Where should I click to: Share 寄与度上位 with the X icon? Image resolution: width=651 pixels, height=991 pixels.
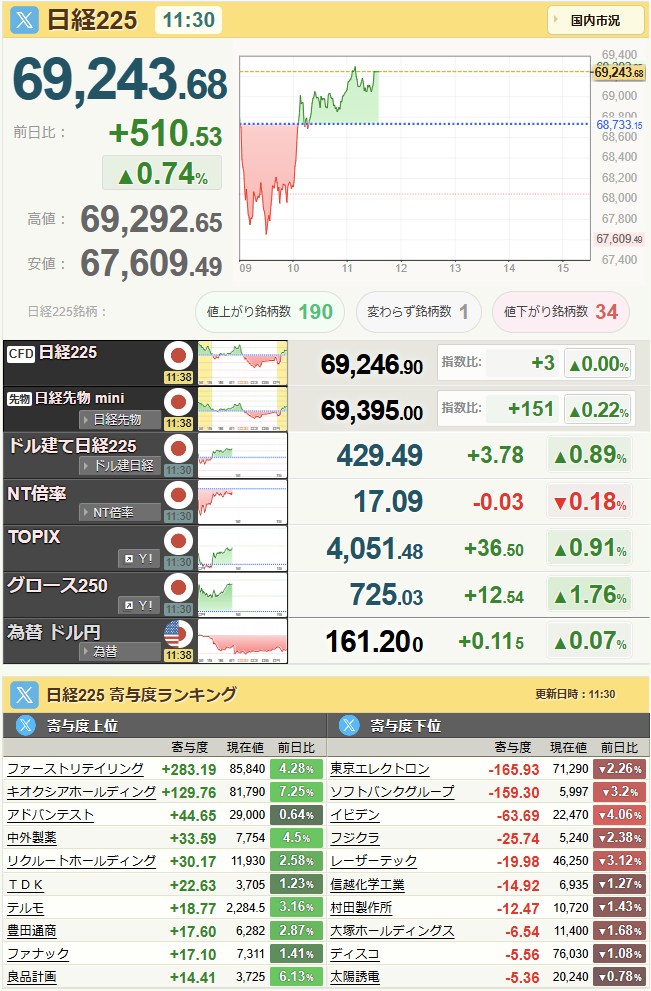25,725
